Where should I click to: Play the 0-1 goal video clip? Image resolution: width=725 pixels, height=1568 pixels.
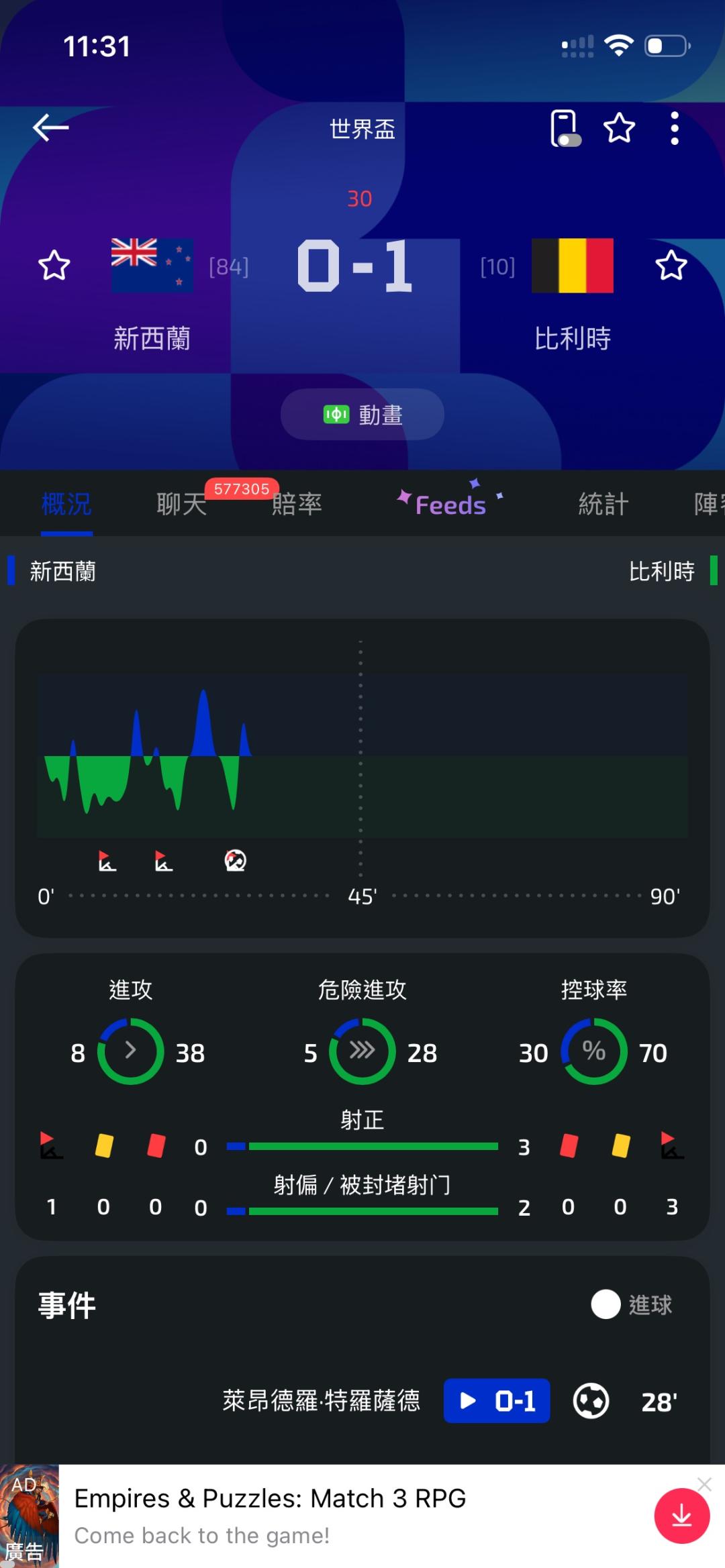497,1401
